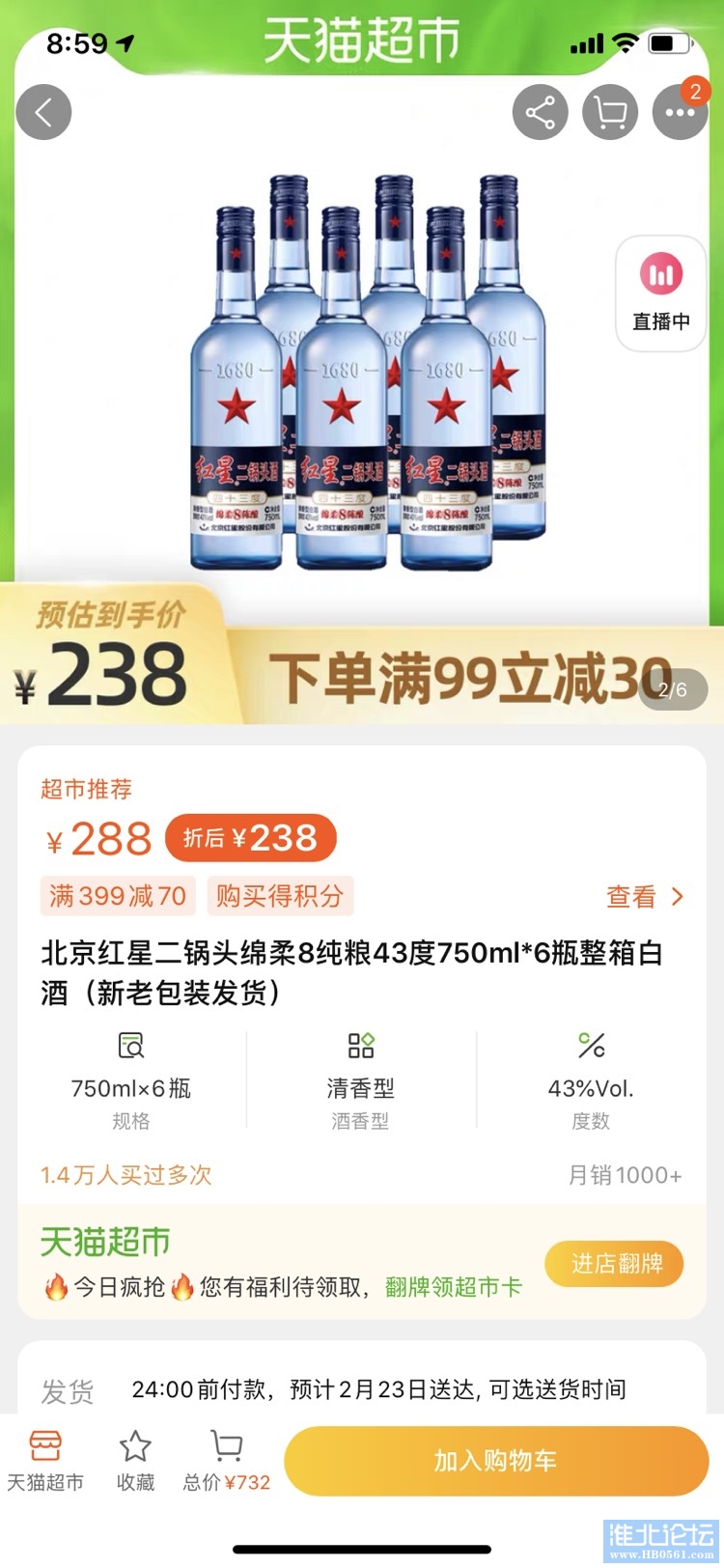Open 天猫超市 store at bottom
Viewport: 724px width, 1568px height.
45,1461
